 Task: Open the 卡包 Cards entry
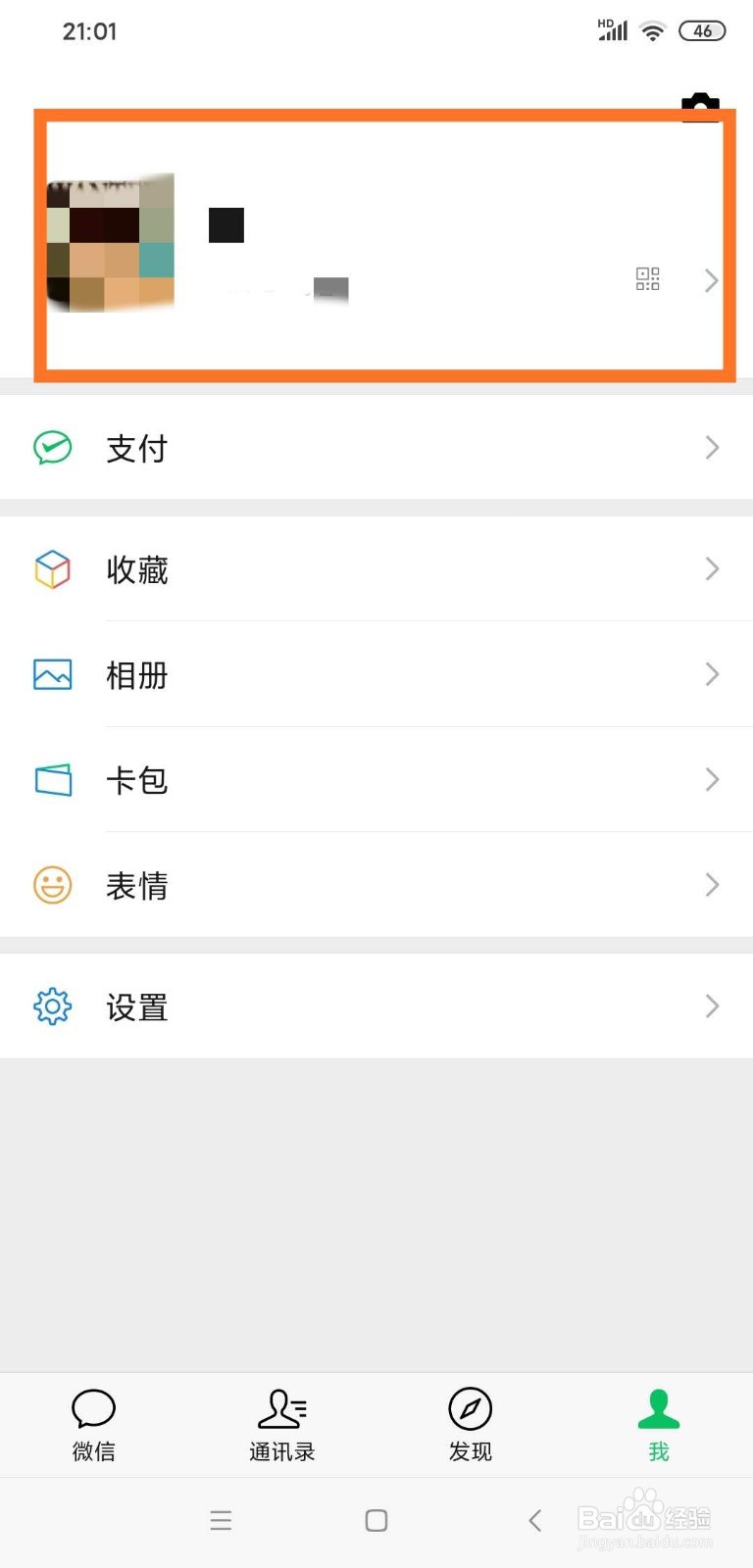(137, 780)
